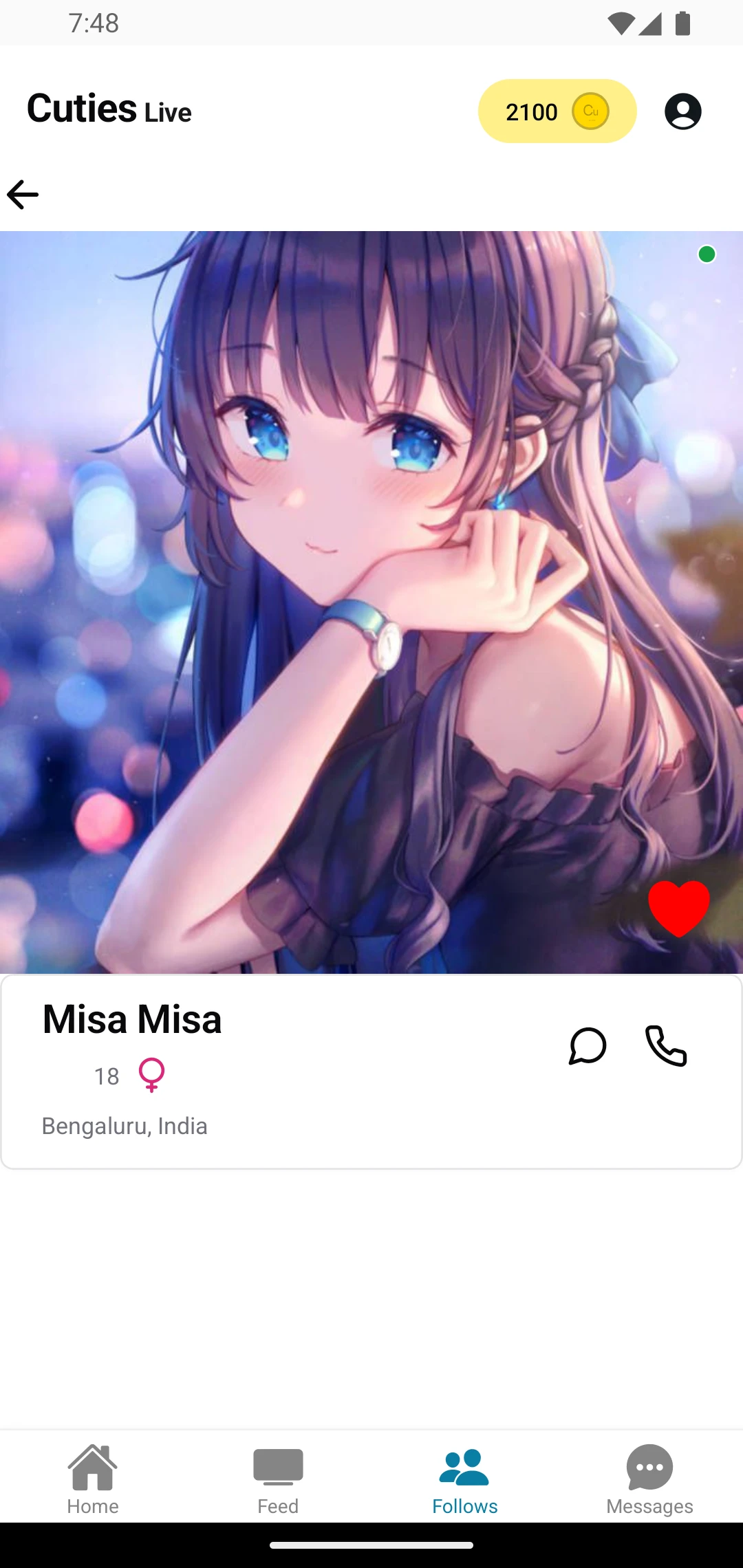Tap the heart to like Misa Misa
The width and height of the screenshot is (743, 1568).
[679, 908]
